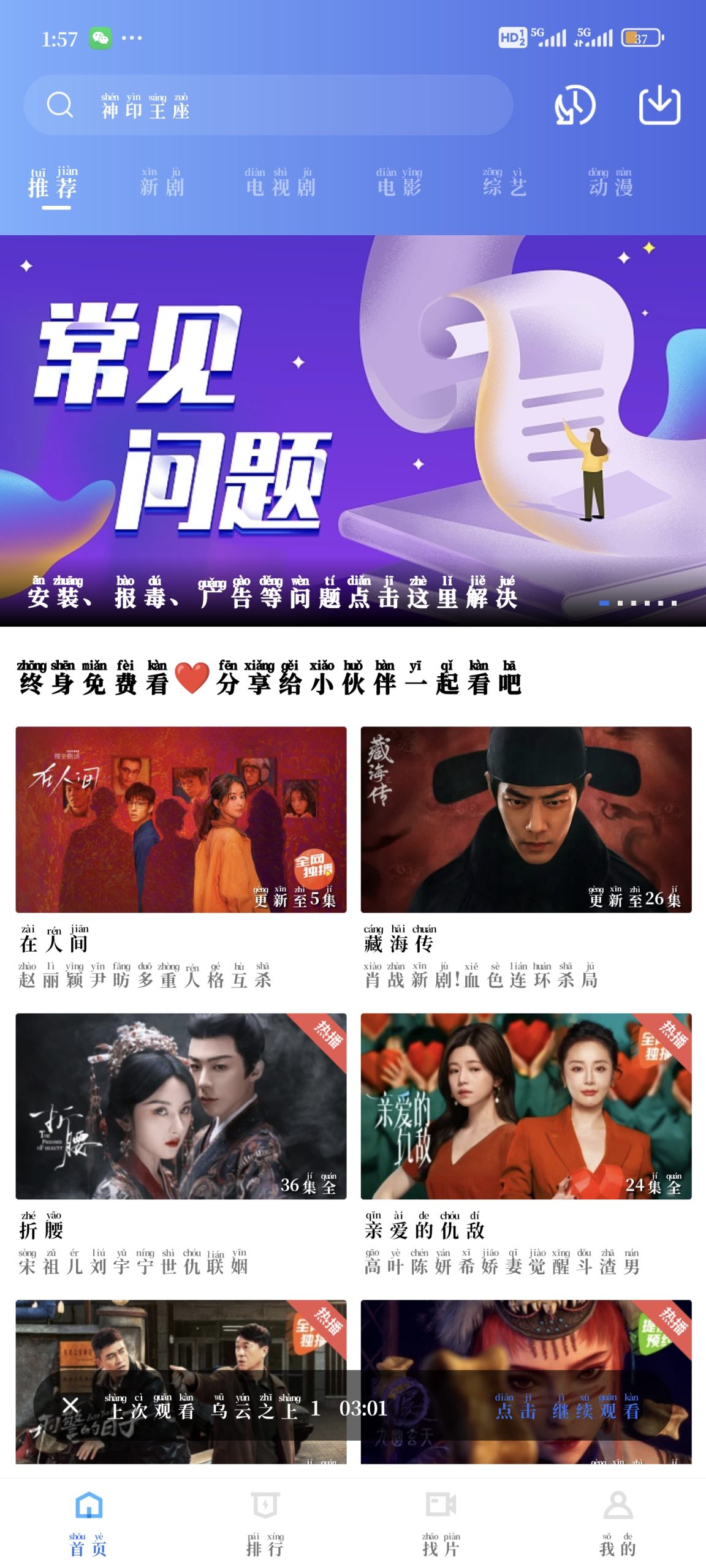Open the drama 藏海传
The width and height of the screenshot is (706, 1568).
point(526,820)
